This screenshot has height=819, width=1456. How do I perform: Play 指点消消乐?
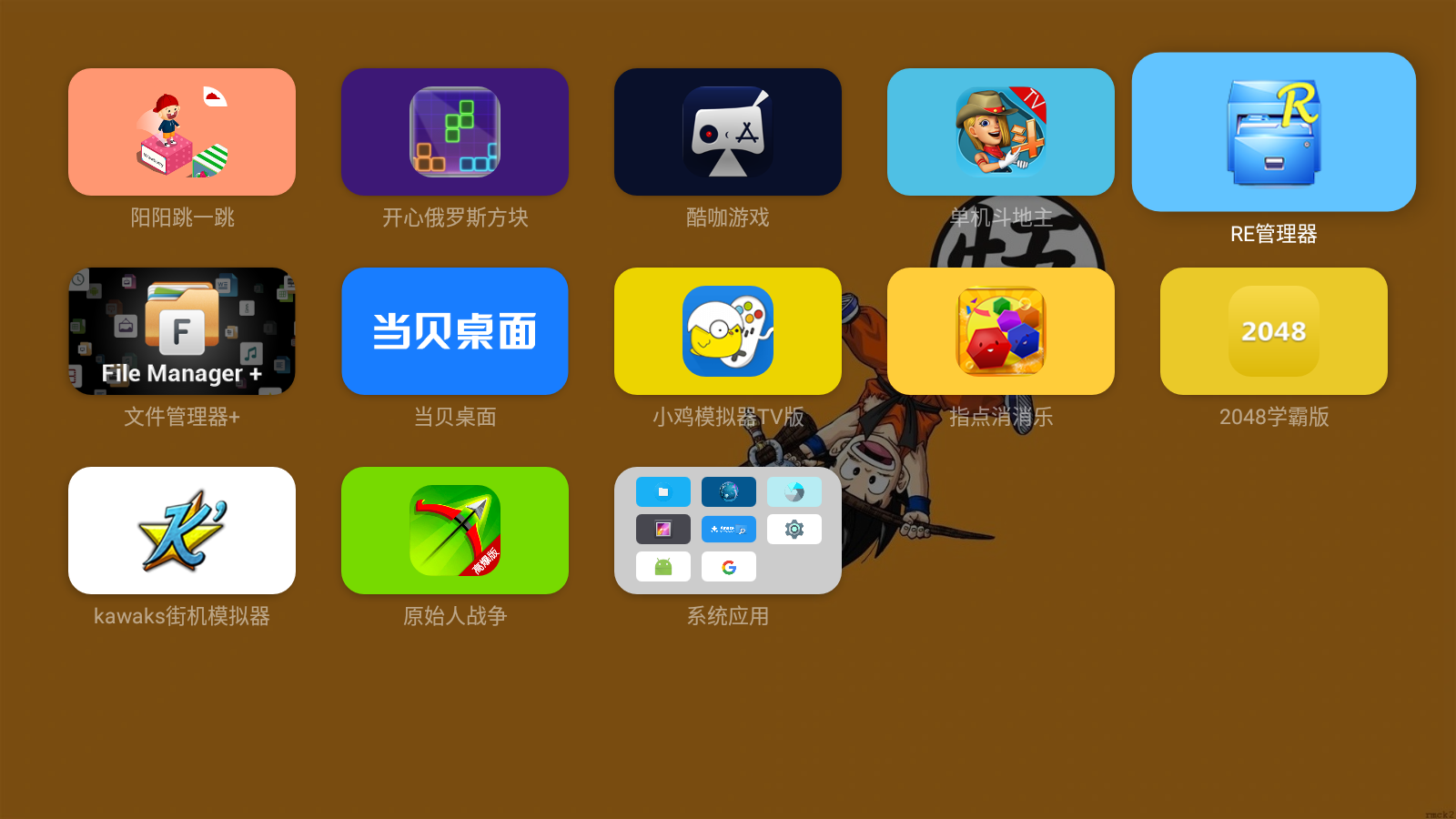click(x=1001, y=331)
